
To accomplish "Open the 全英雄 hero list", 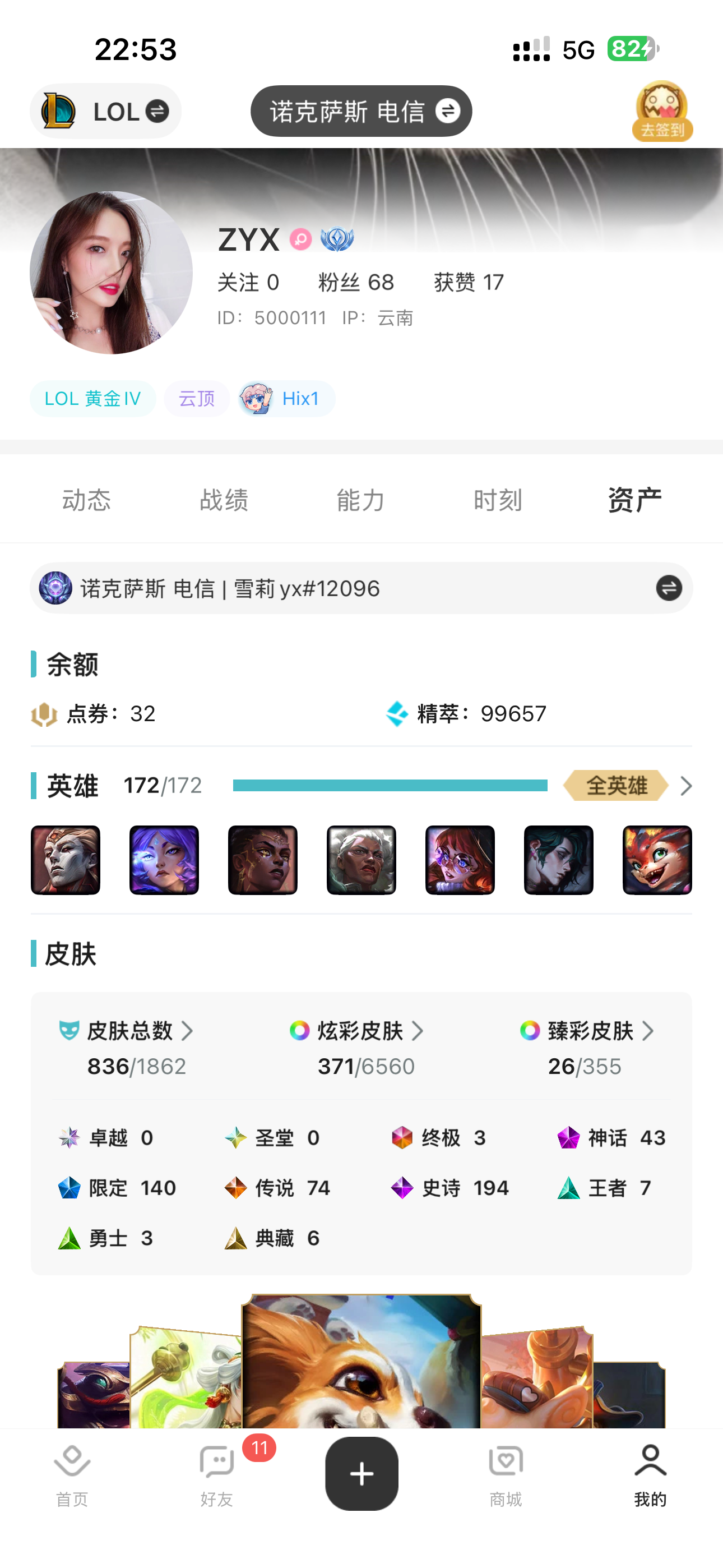I will coord(627,786).
